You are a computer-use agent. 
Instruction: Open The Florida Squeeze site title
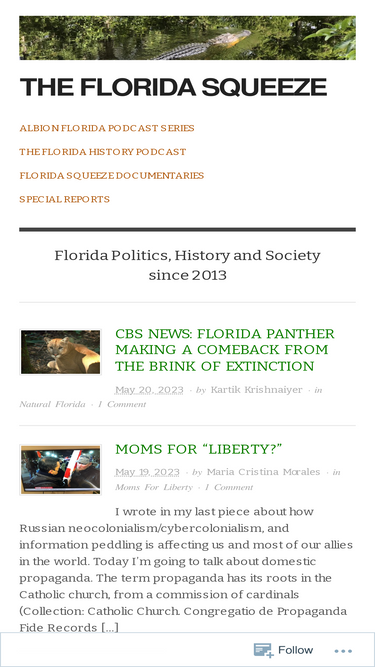pos(173,87)
